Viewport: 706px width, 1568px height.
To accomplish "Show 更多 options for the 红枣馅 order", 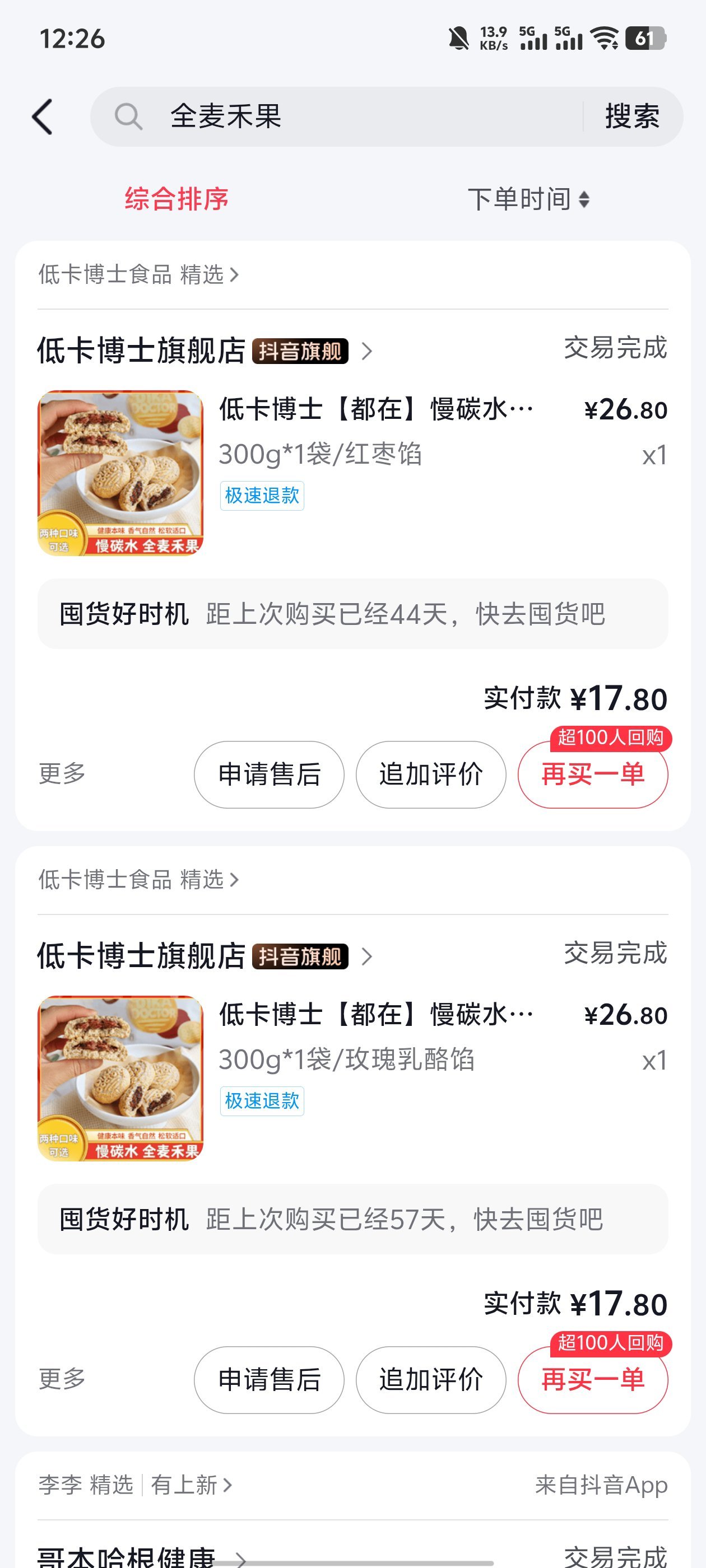I will coord(62,773).
